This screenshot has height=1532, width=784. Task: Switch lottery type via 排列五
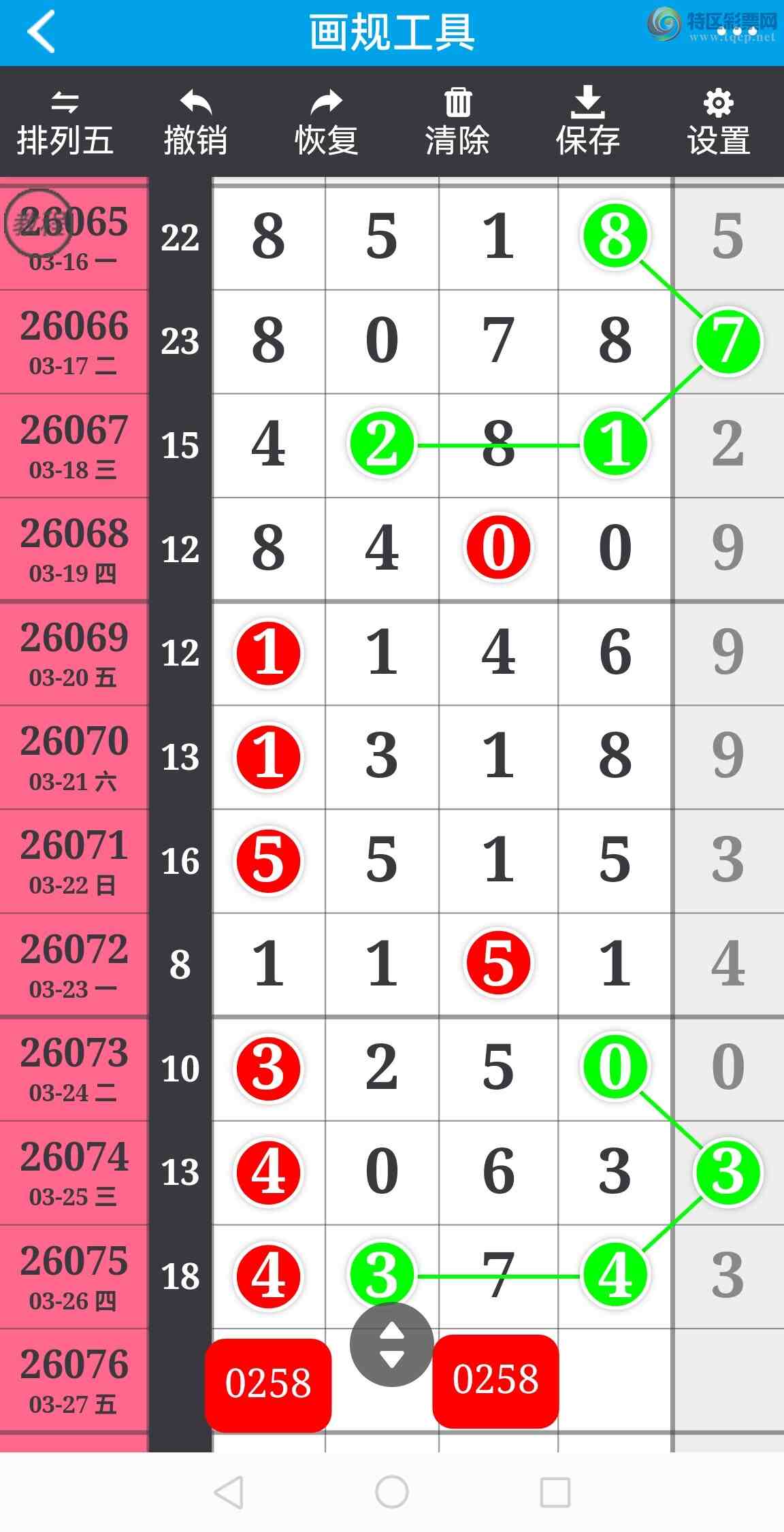click(x=65, y=123)
